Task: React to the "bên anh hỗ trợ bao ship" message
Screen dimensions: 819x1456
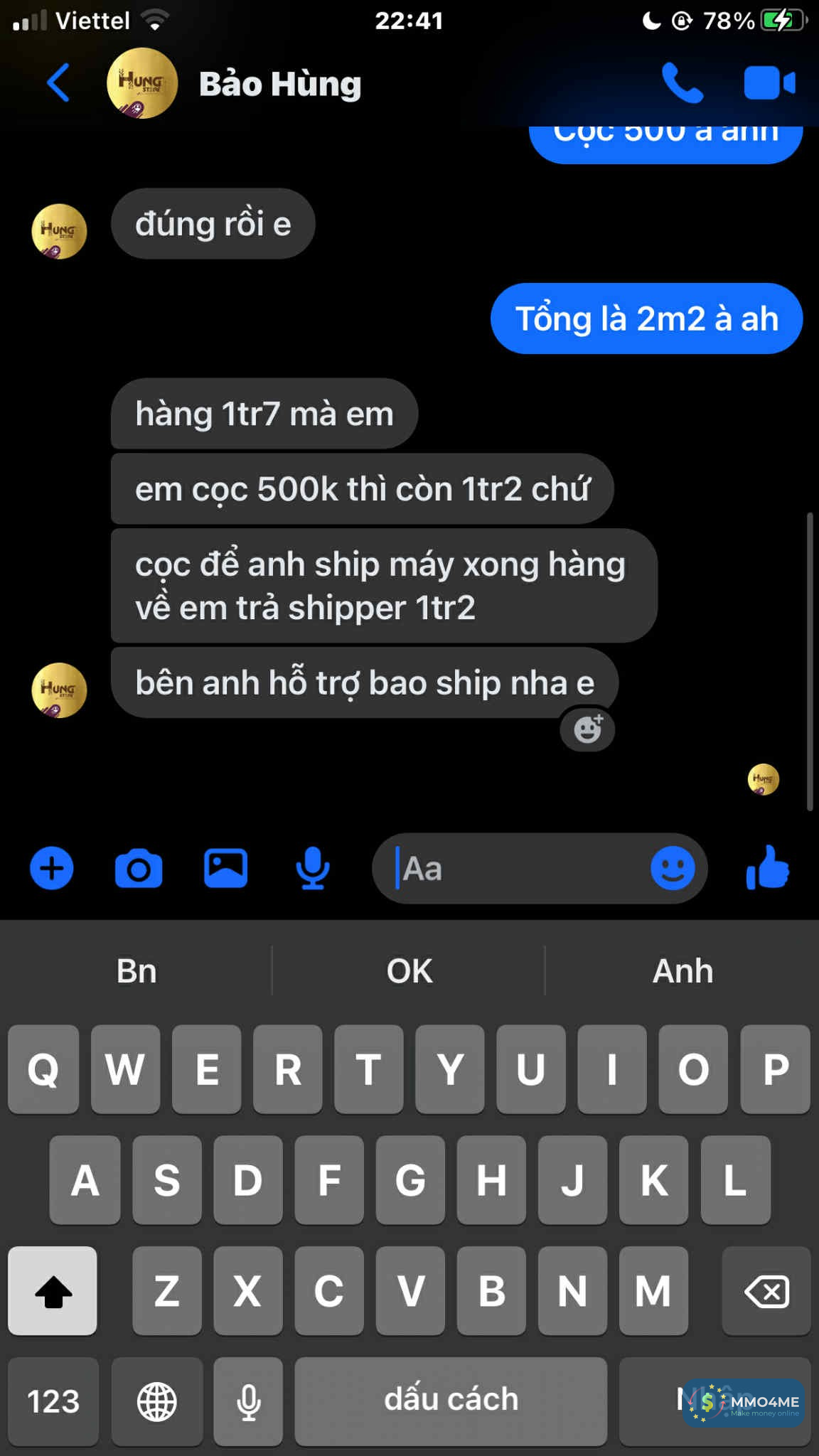Action: 587,729
